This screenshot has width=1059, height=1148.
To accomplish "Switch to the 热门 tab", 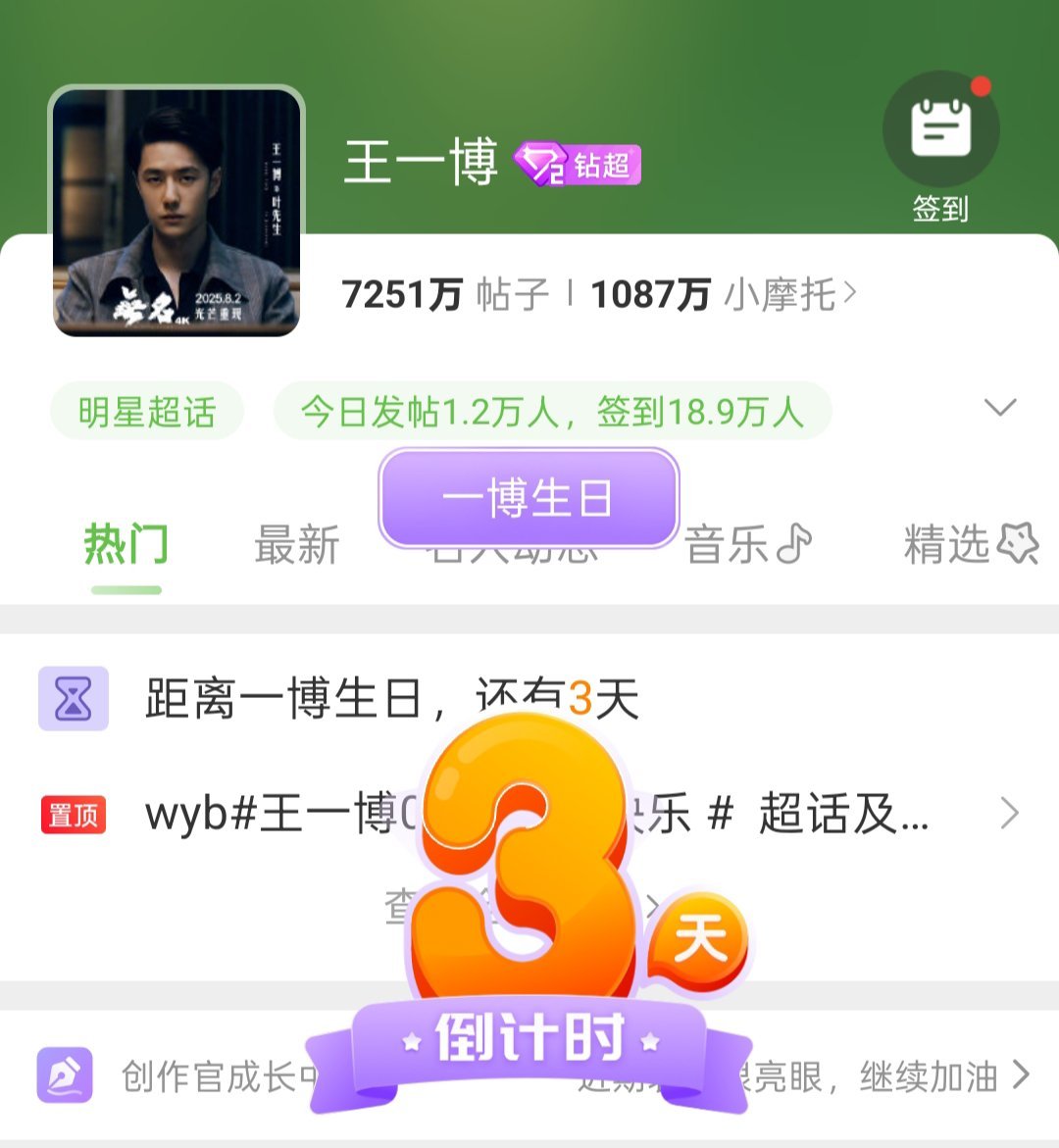I will click(x=125, y=545).
